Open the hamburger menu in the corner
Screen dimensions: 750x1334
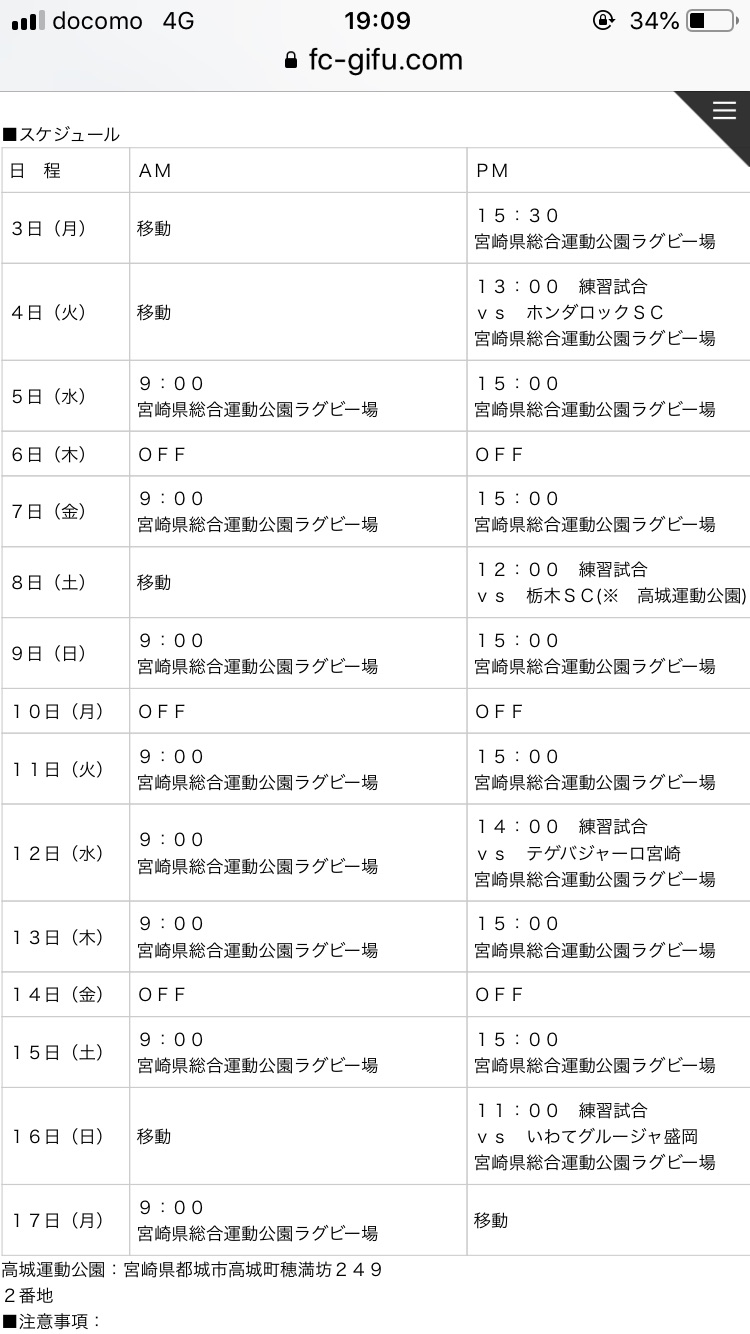pos(724,111)
